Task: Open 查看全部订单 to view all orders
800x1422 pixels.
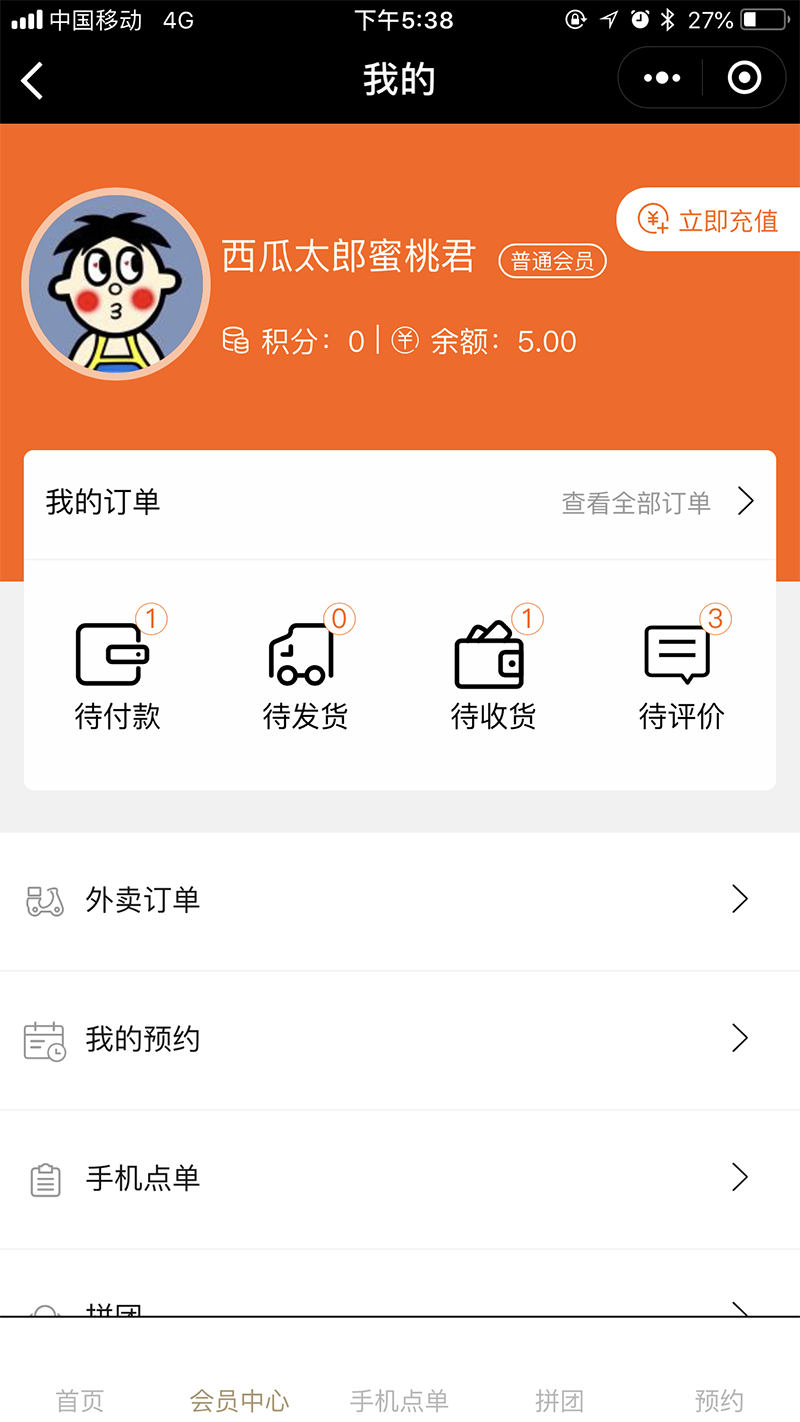Action: (636, 503)
